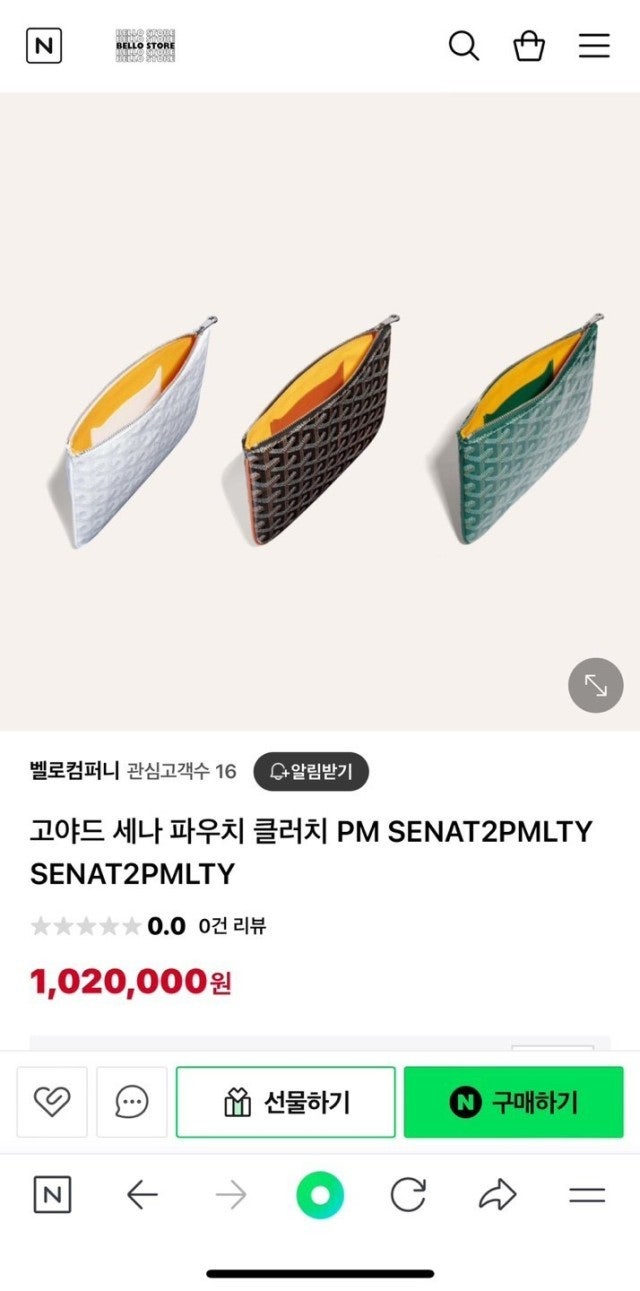Open the store hamburger menu
Screen dimensions: 640x1291
coord(594,46)
